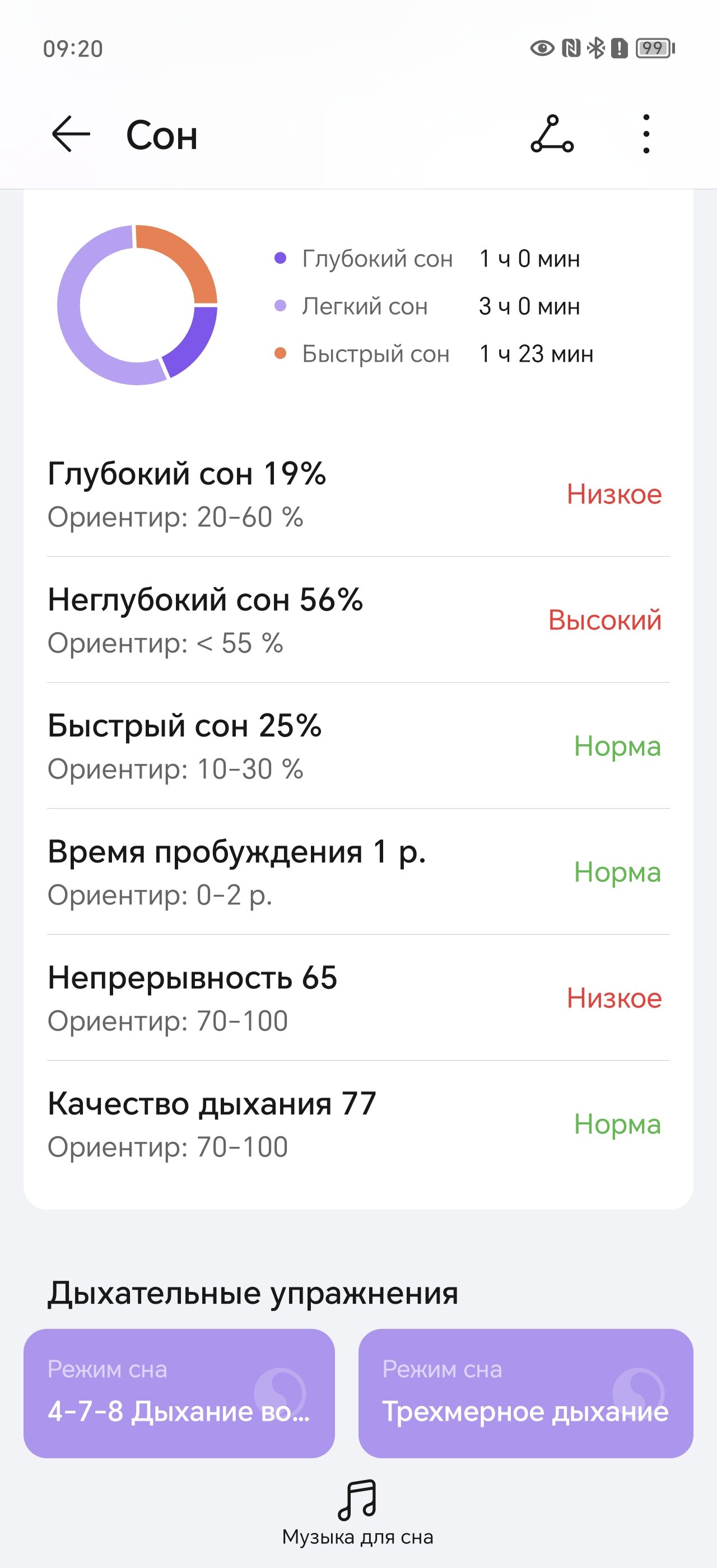
Task: Open Время пробуждения 1 р. details
Action: point(358,872)
